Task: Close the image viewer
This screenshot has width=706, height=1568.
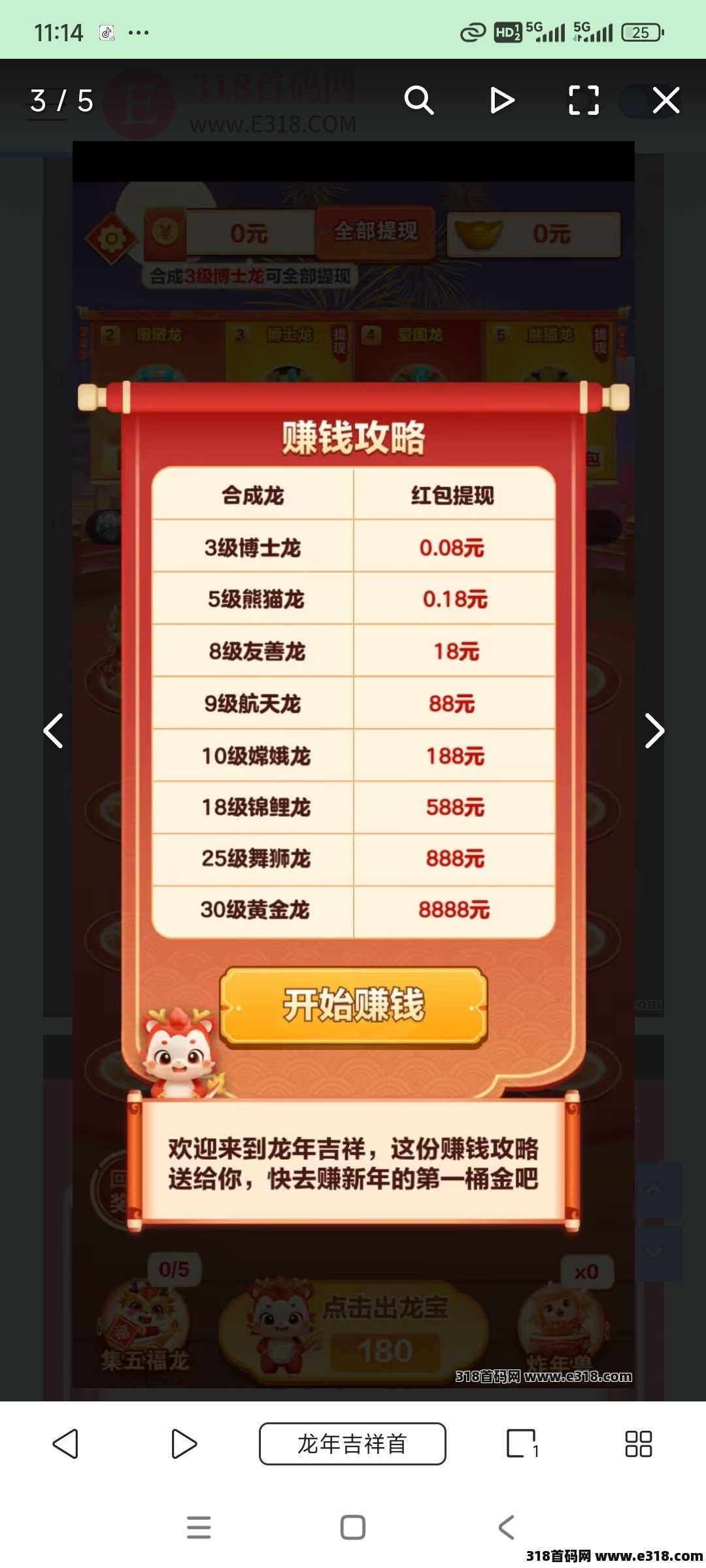Action: click(x=666, y=101)
